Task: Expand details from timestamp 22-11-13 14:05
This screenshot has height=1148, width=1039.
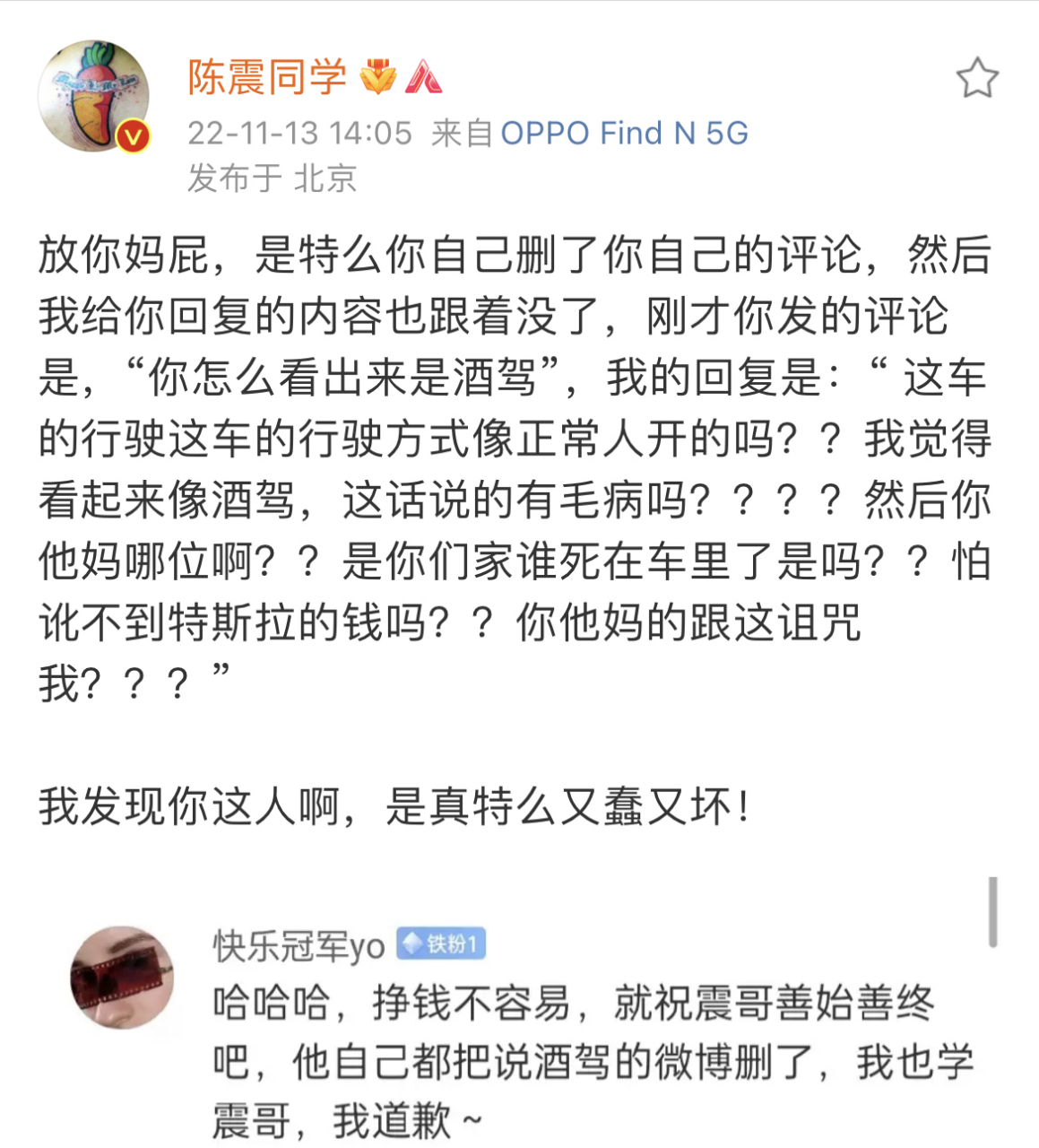Action: tap(296, 133)
